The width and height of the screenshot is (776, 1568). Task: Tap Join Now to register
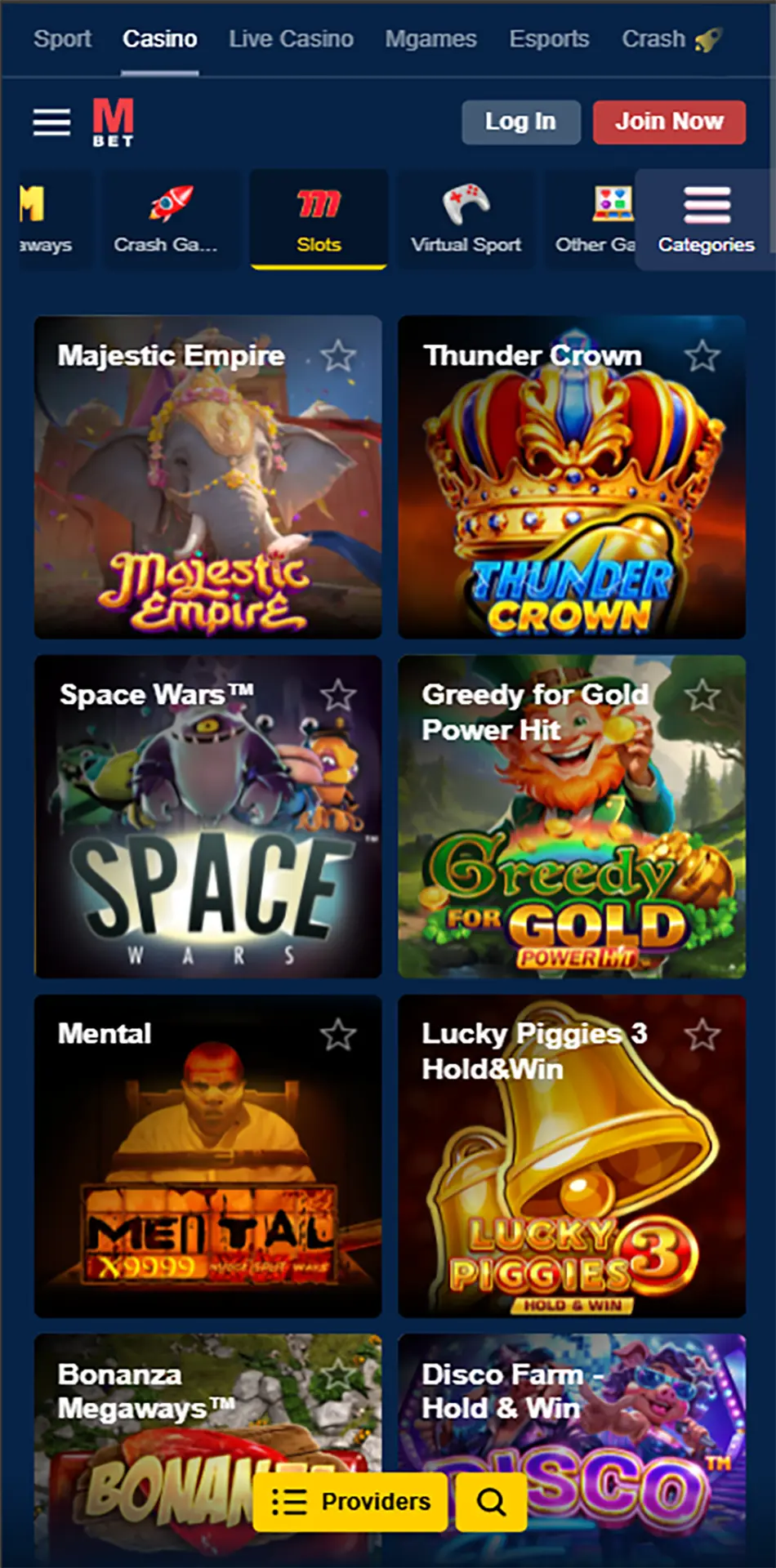pyautogui.click(x=669, y=122)
